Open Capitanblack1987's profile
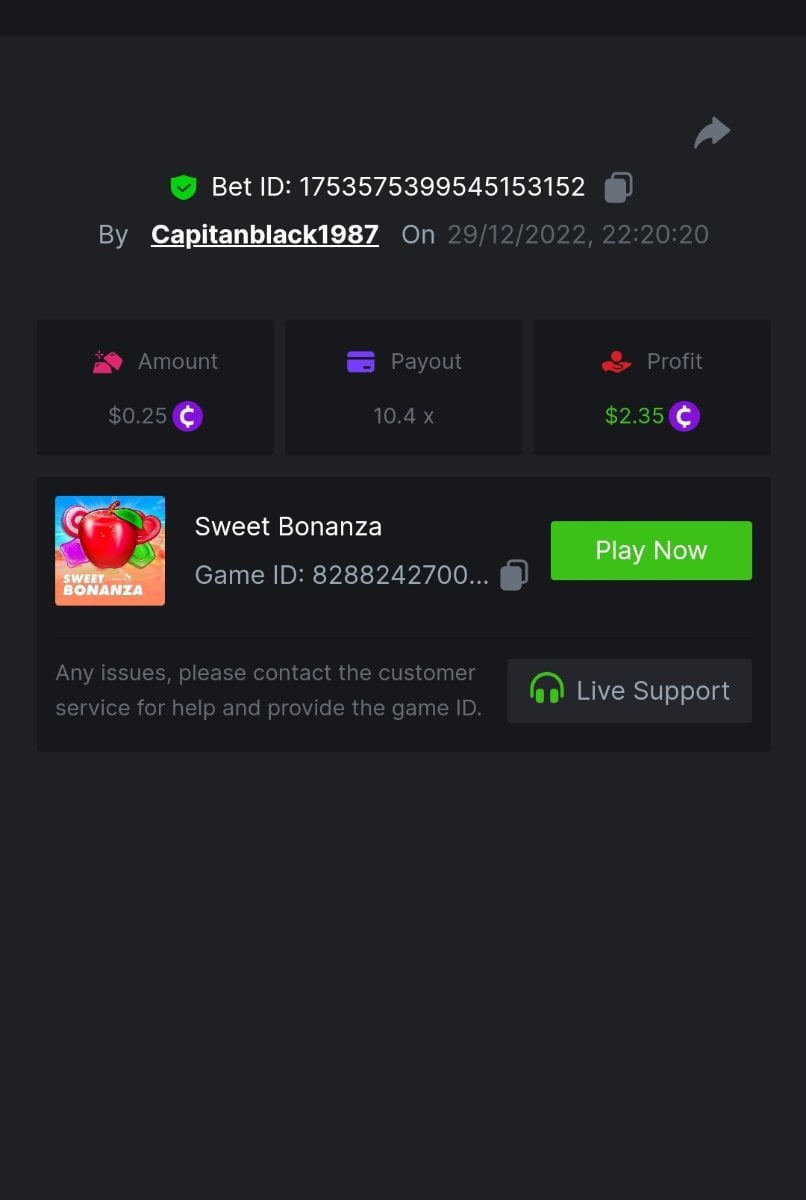 [x=265, y=235]
